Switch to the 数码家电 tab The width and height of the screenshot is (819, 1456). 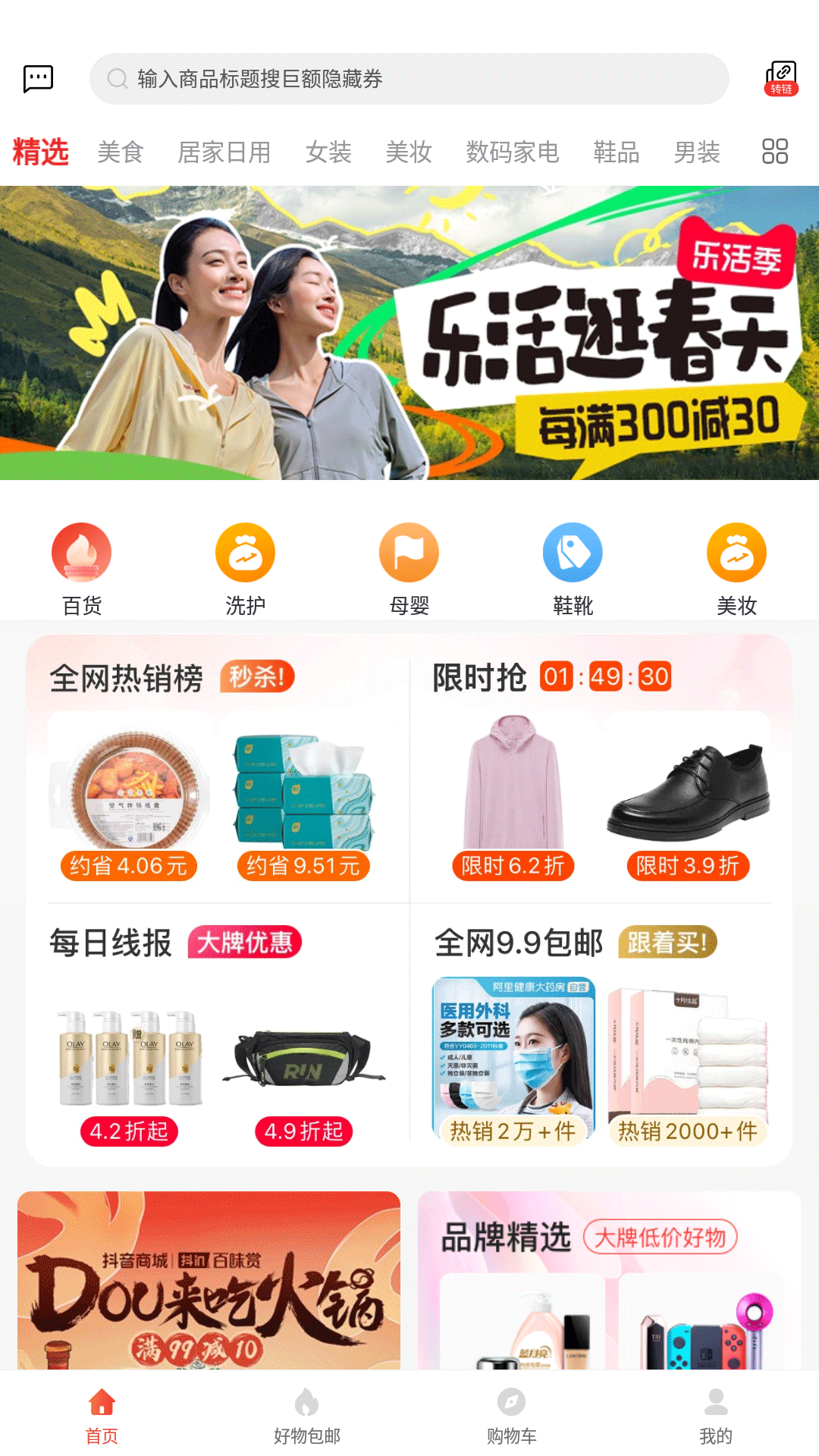pyautogui.click(x=512, y=152)
